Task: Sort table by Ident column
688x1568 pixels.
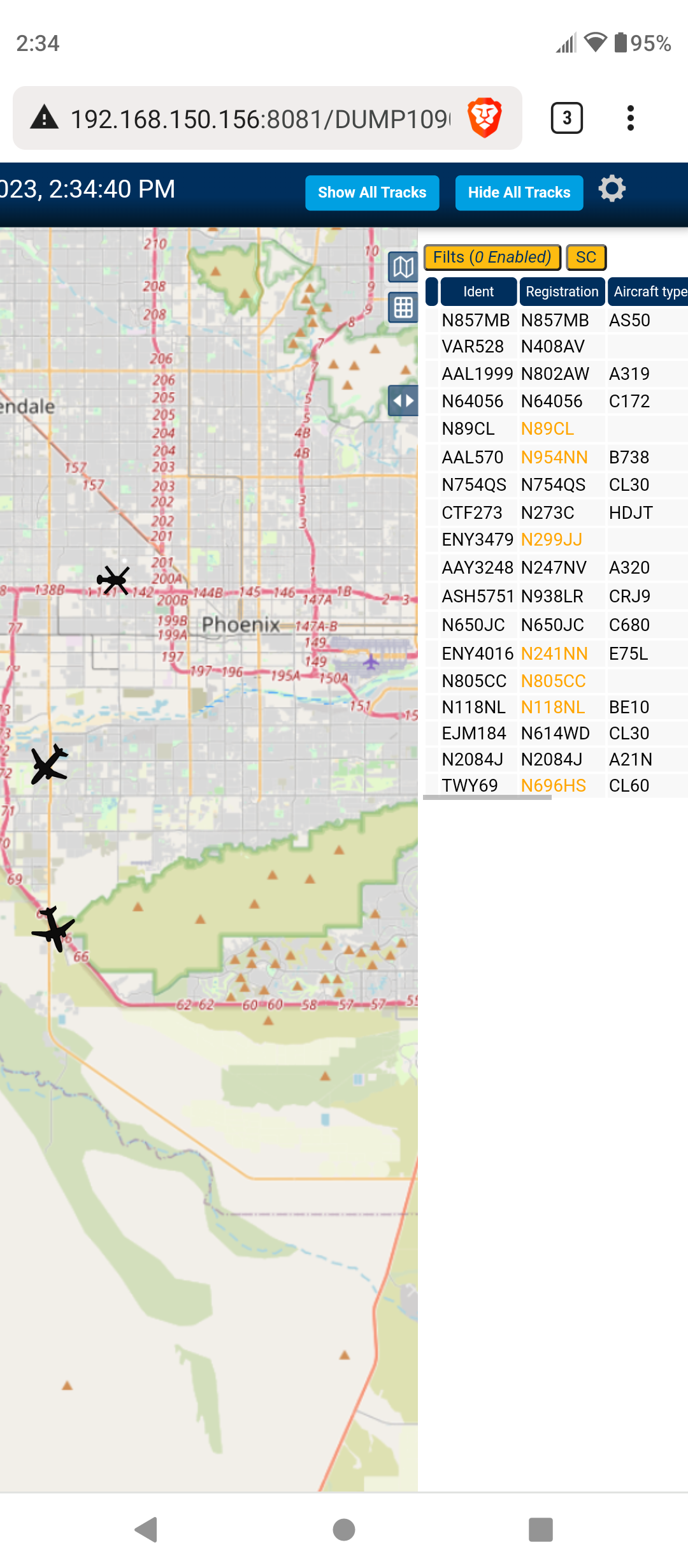Action: click(478, 292)
